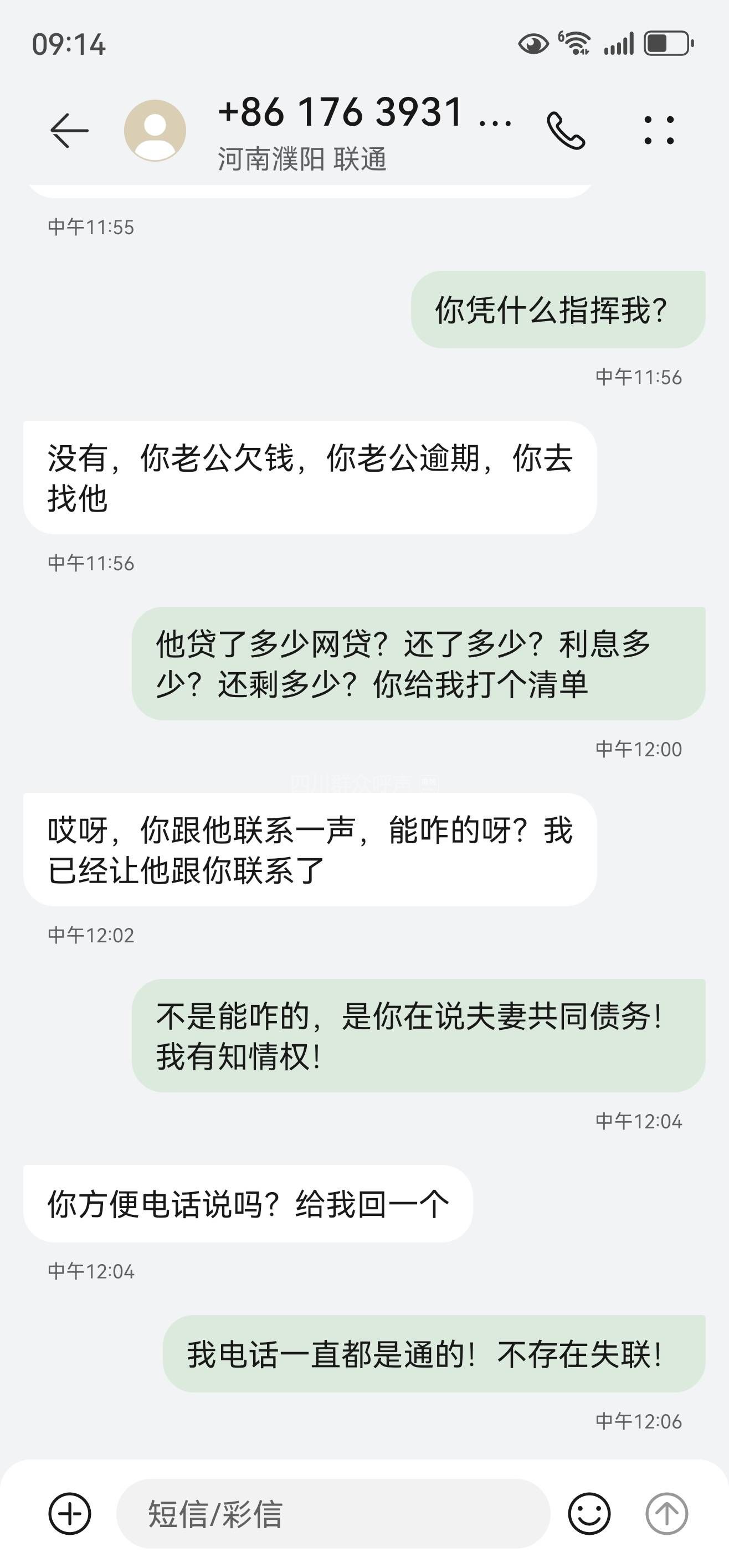Focus the 短信/彩信 message input
The image size is (729, 1568).
332,1513
